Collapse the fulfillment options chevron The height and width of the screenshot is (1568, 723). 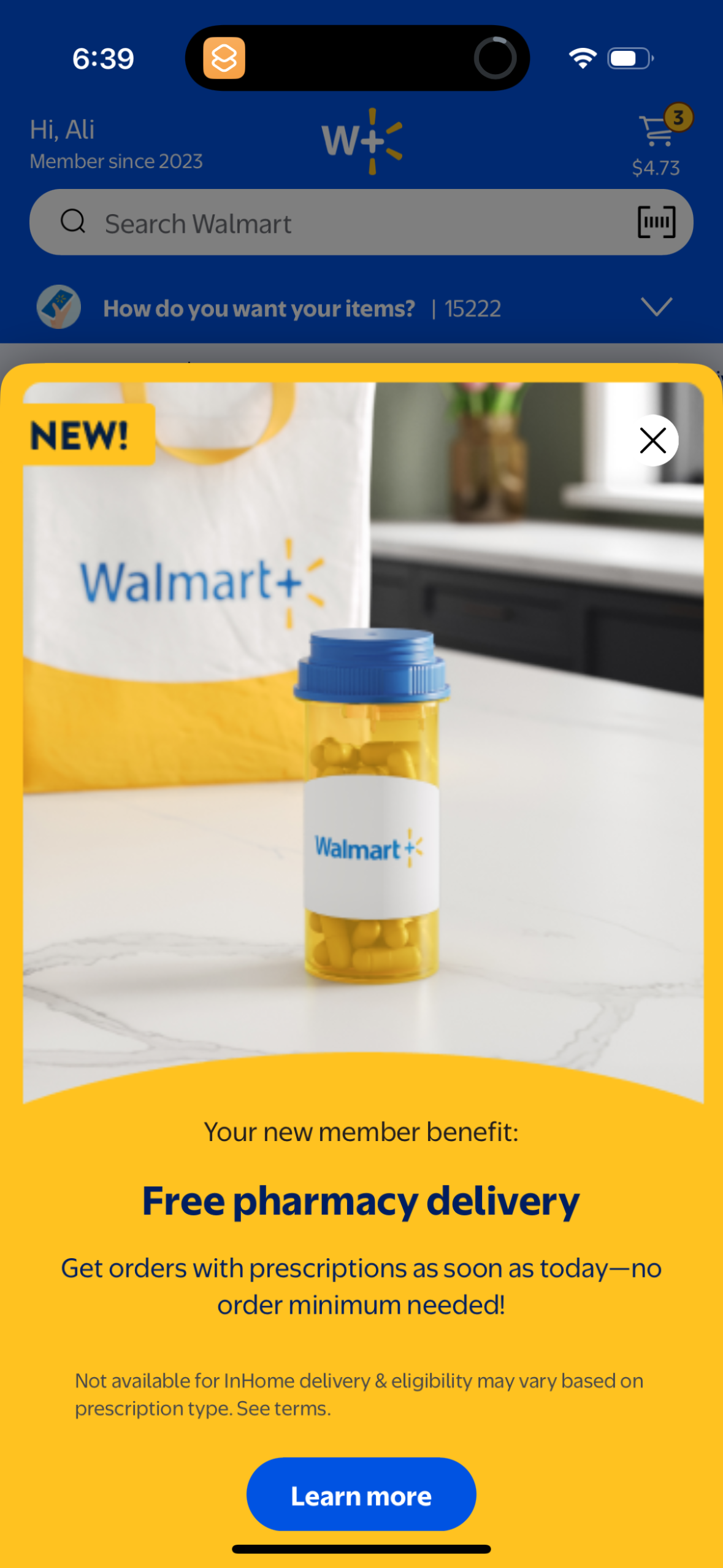coord(656,307)
